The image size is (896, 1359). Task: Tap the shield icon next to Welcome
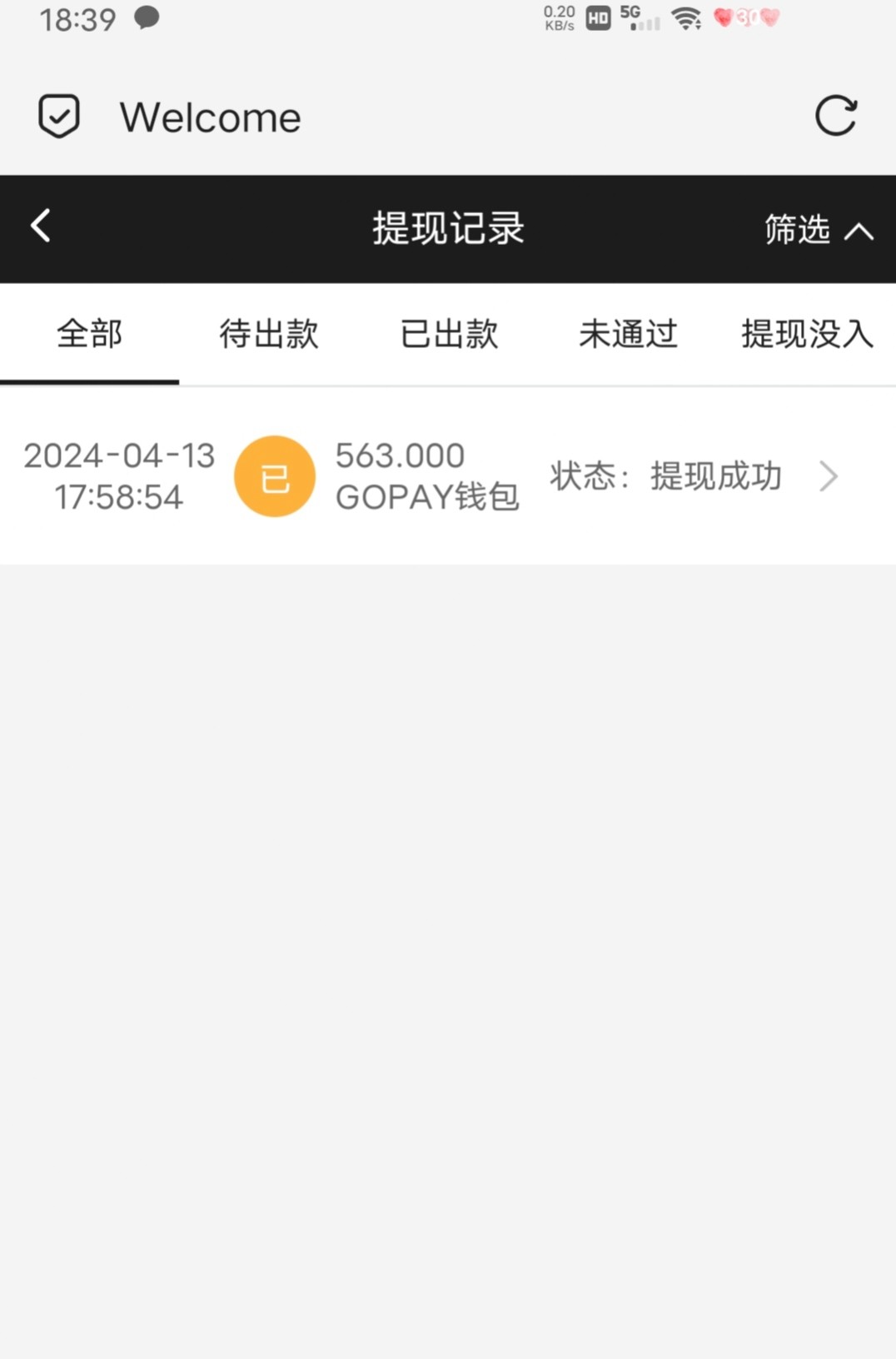click(x=59, y=116)
